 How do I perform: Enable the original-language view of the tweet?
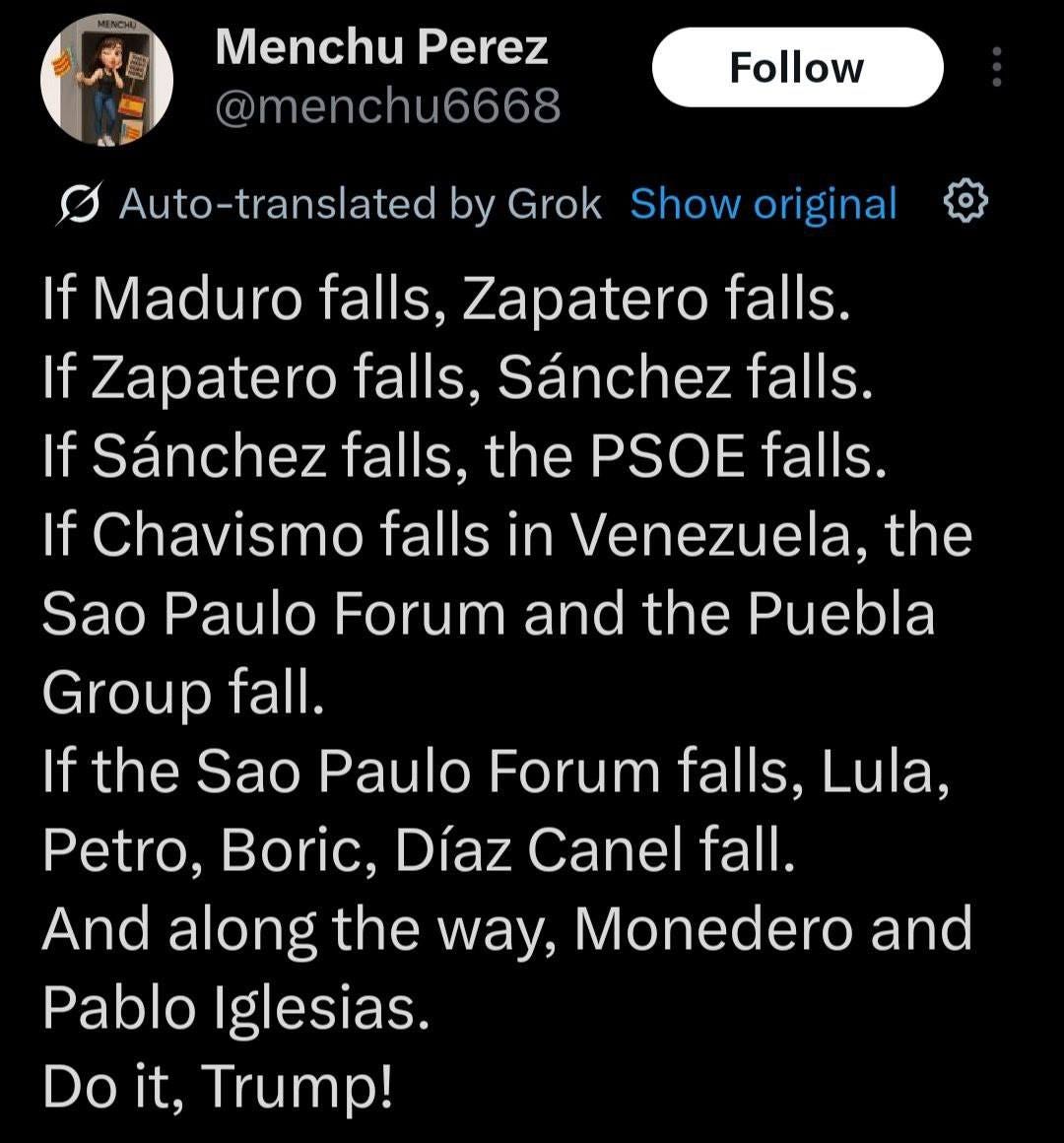764,203
